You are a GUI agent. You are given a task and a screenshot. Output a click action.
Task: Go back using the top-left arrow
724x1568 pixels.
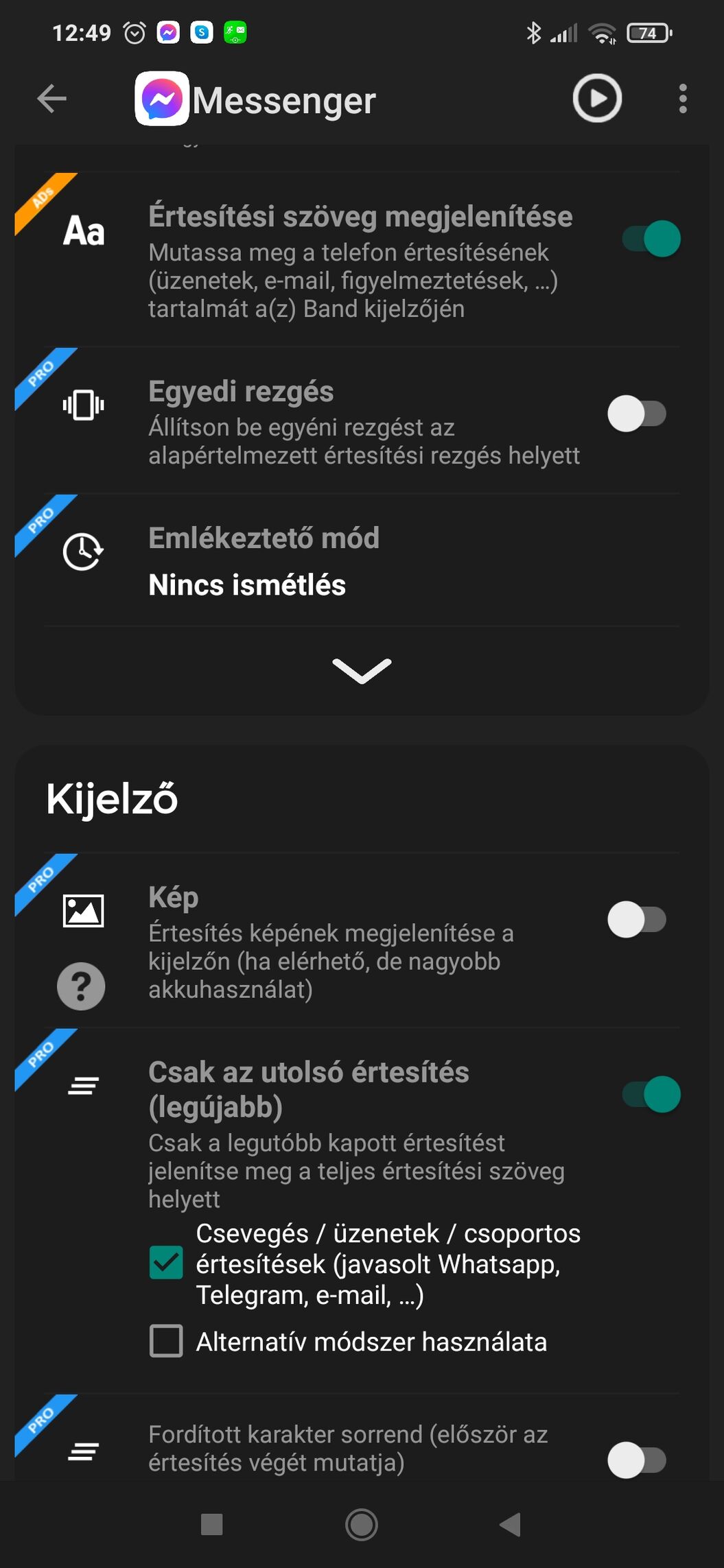click(51, 99)
